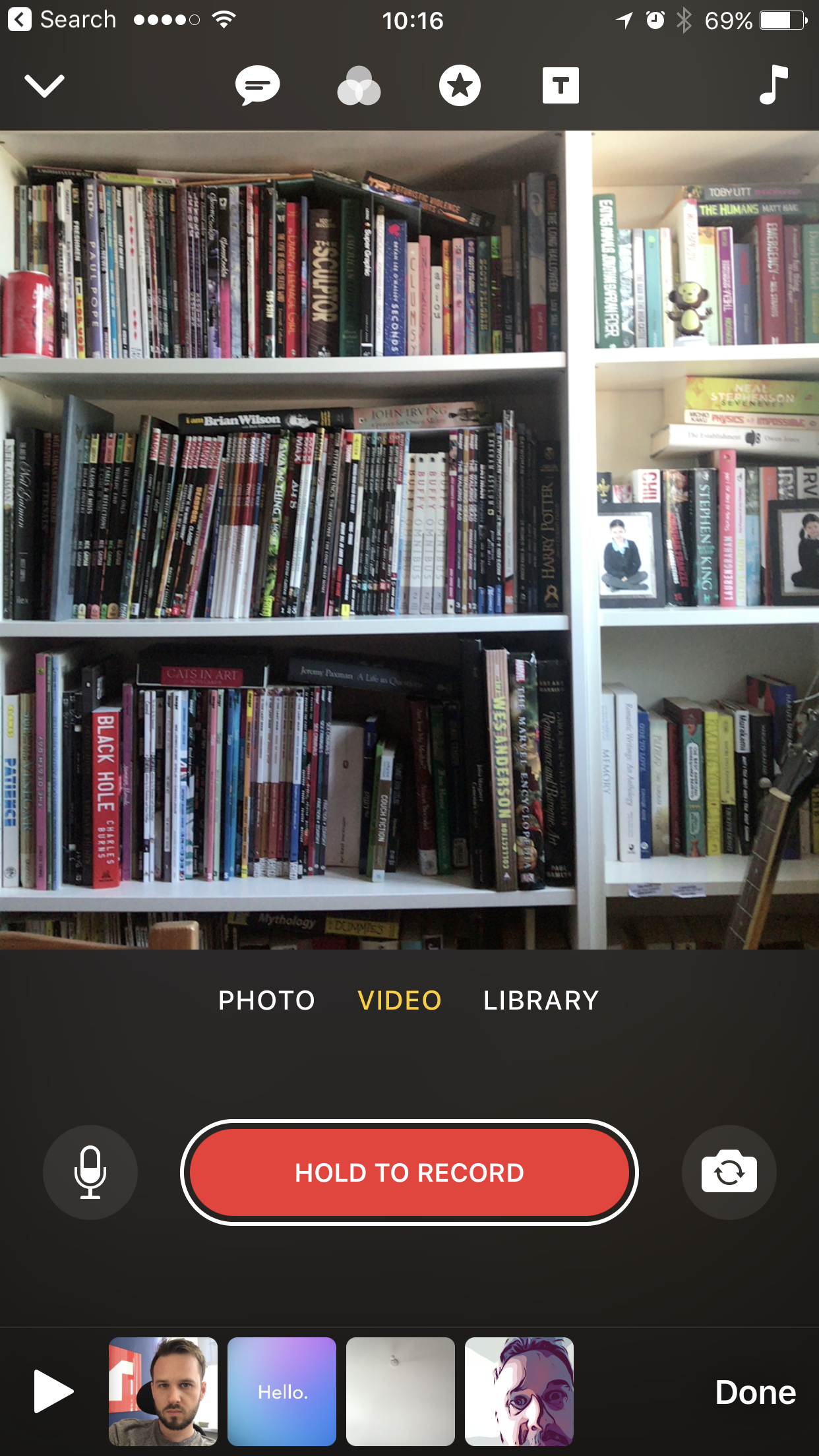Select the plain white ceiling clip
Image resolution: width=819 pixels, height=1456 pixels.
point(400,1391)
